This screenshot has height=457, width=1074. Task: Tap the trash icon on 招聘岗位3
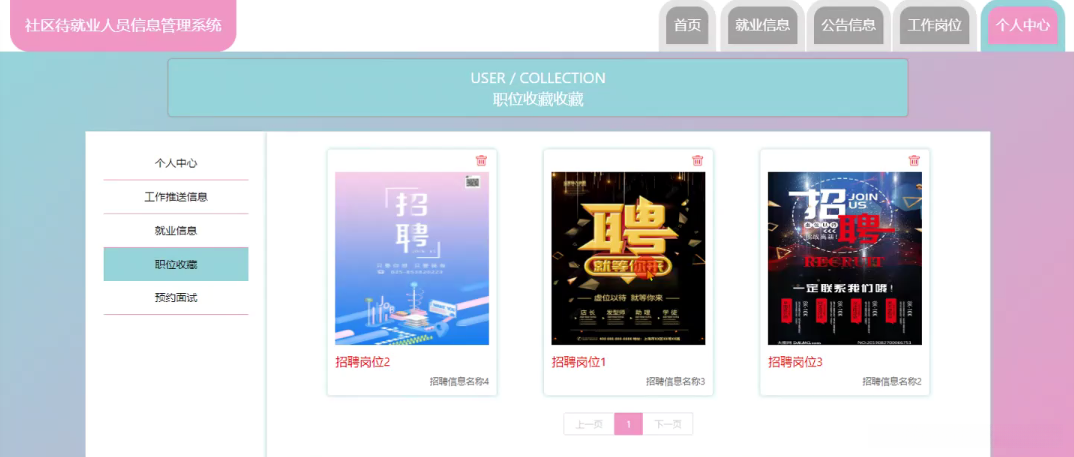pos(913,160)
